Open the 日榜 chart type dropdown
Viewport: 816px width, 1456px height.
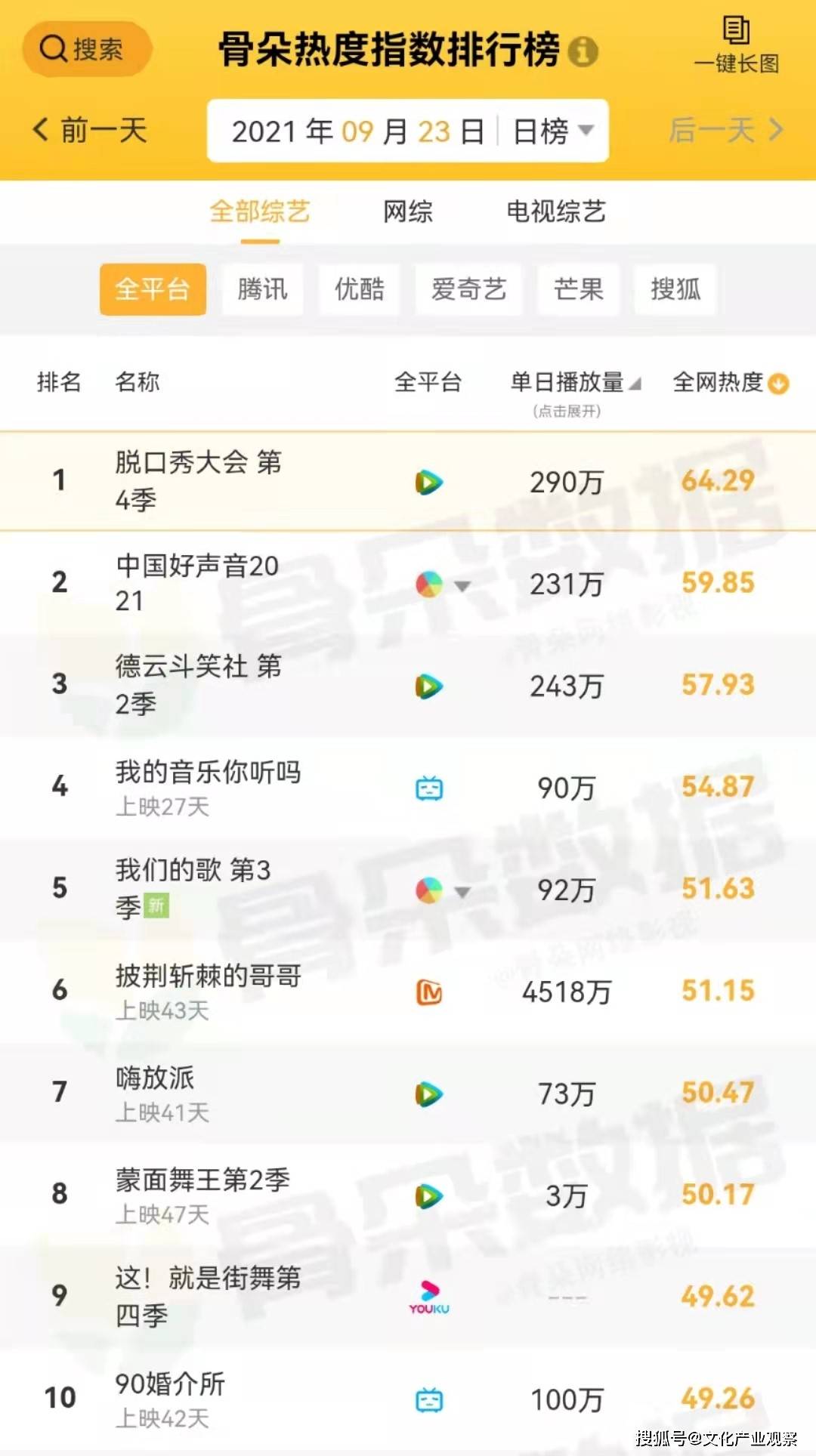pos(553,131)
